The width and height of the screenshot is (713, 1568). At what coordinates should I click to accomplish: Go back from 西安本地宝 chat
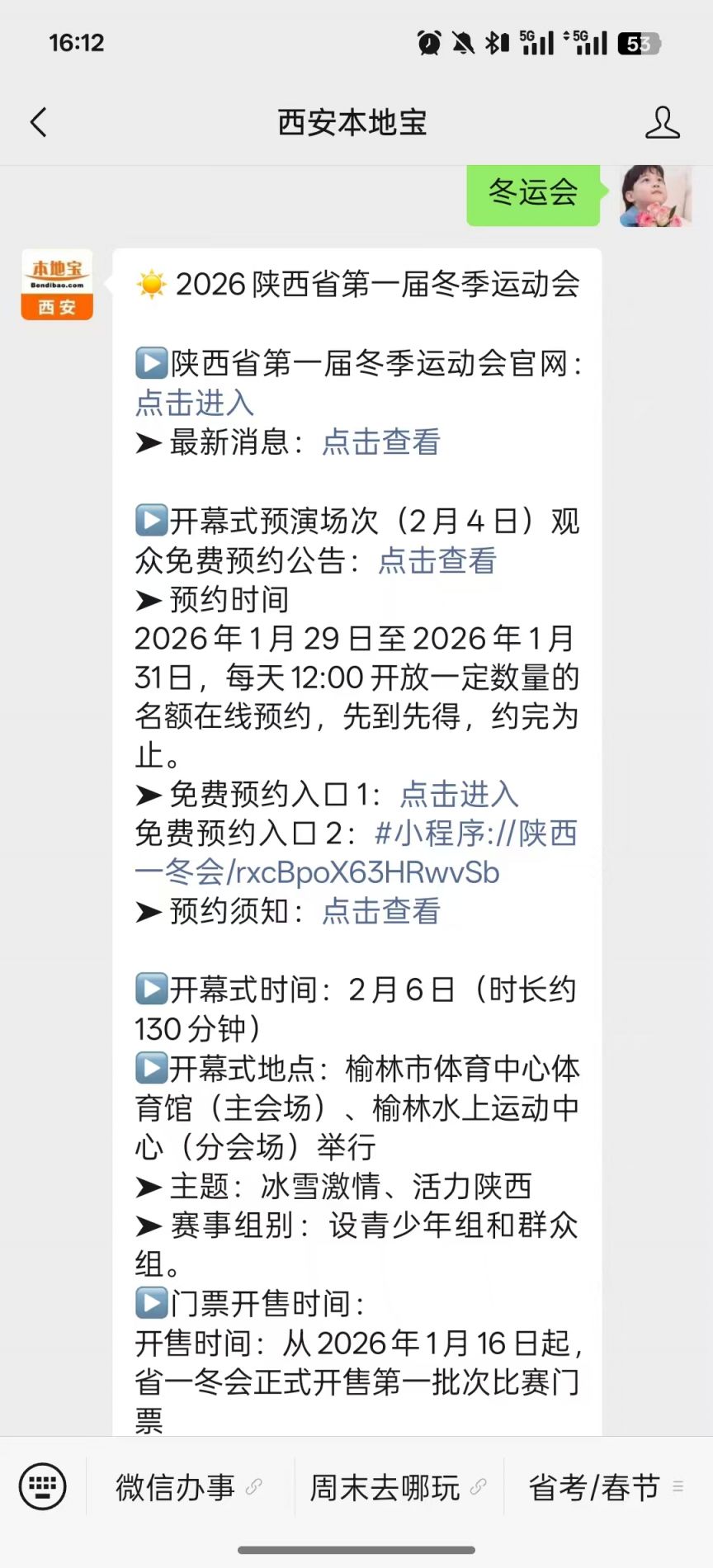39,122
